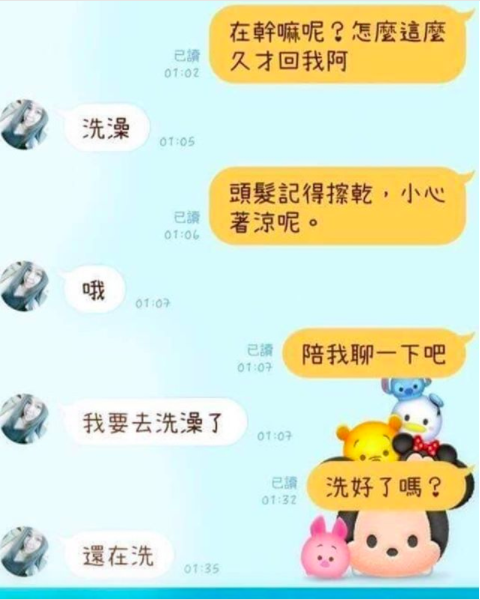Open the avatar next to 還在洗
Image resolution: width=480 pixels, height=600 pixels.
click(24, 551)
